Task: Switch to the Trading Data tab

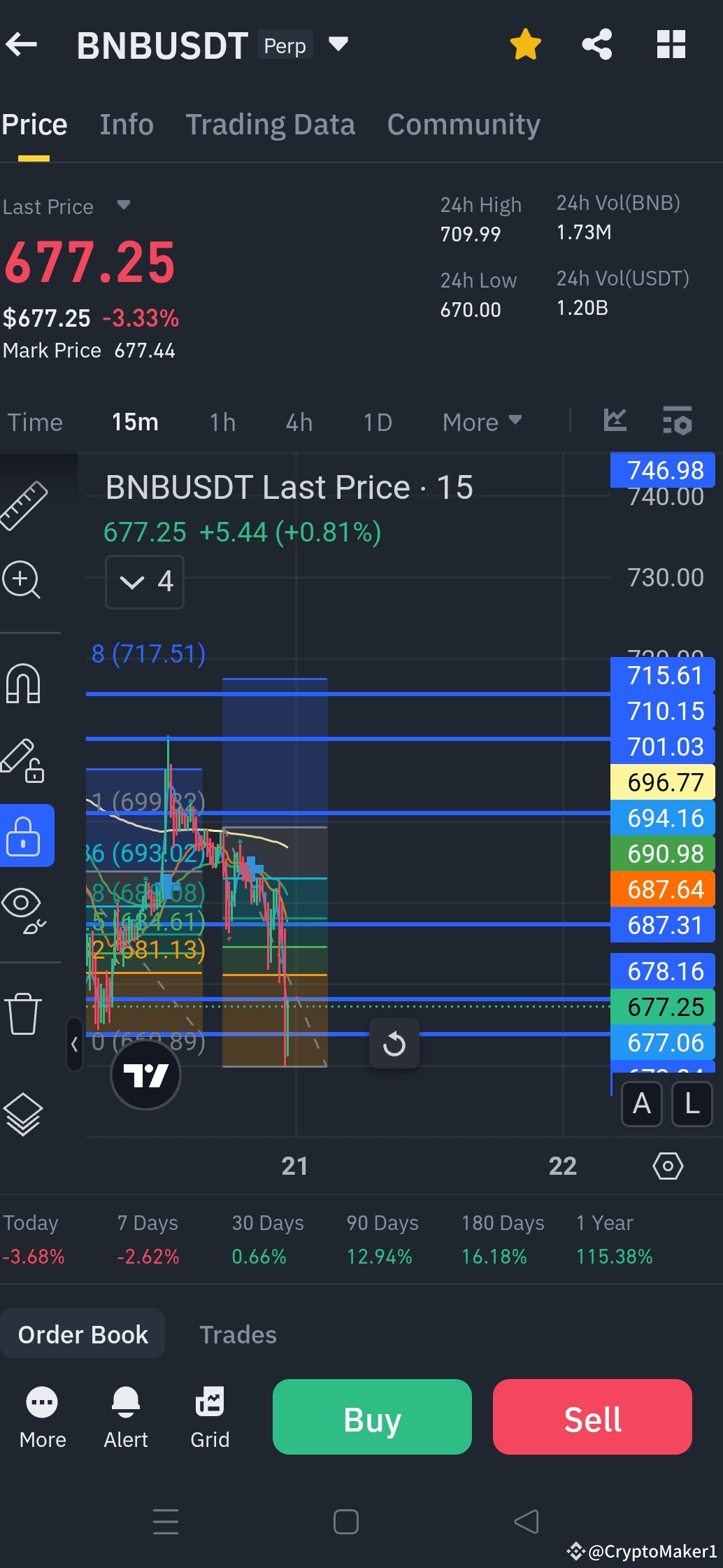Action: (x=271, y=124)
